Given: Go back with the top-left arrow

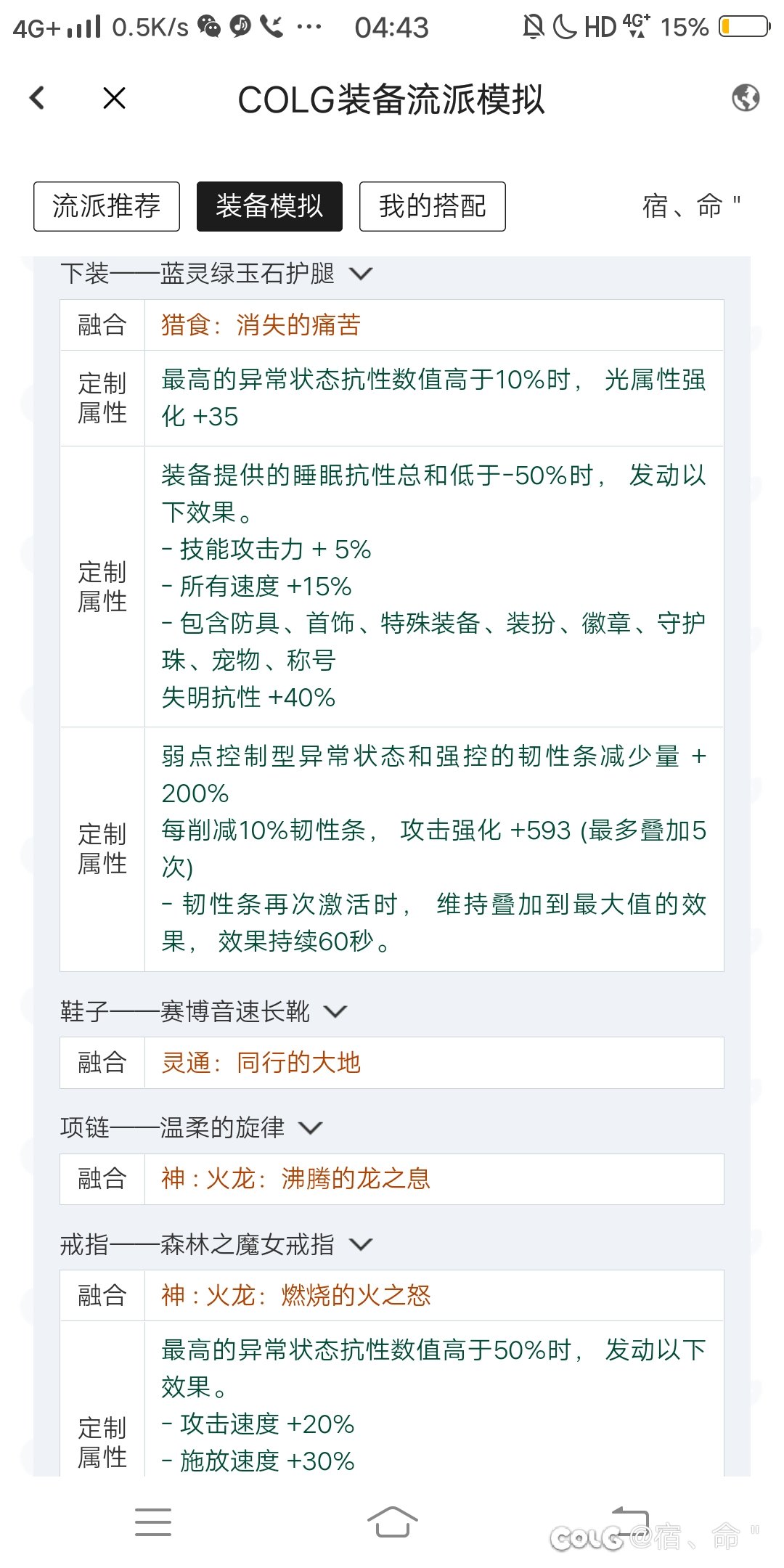Looking at the screenshot, I should (x=37, y=98).
